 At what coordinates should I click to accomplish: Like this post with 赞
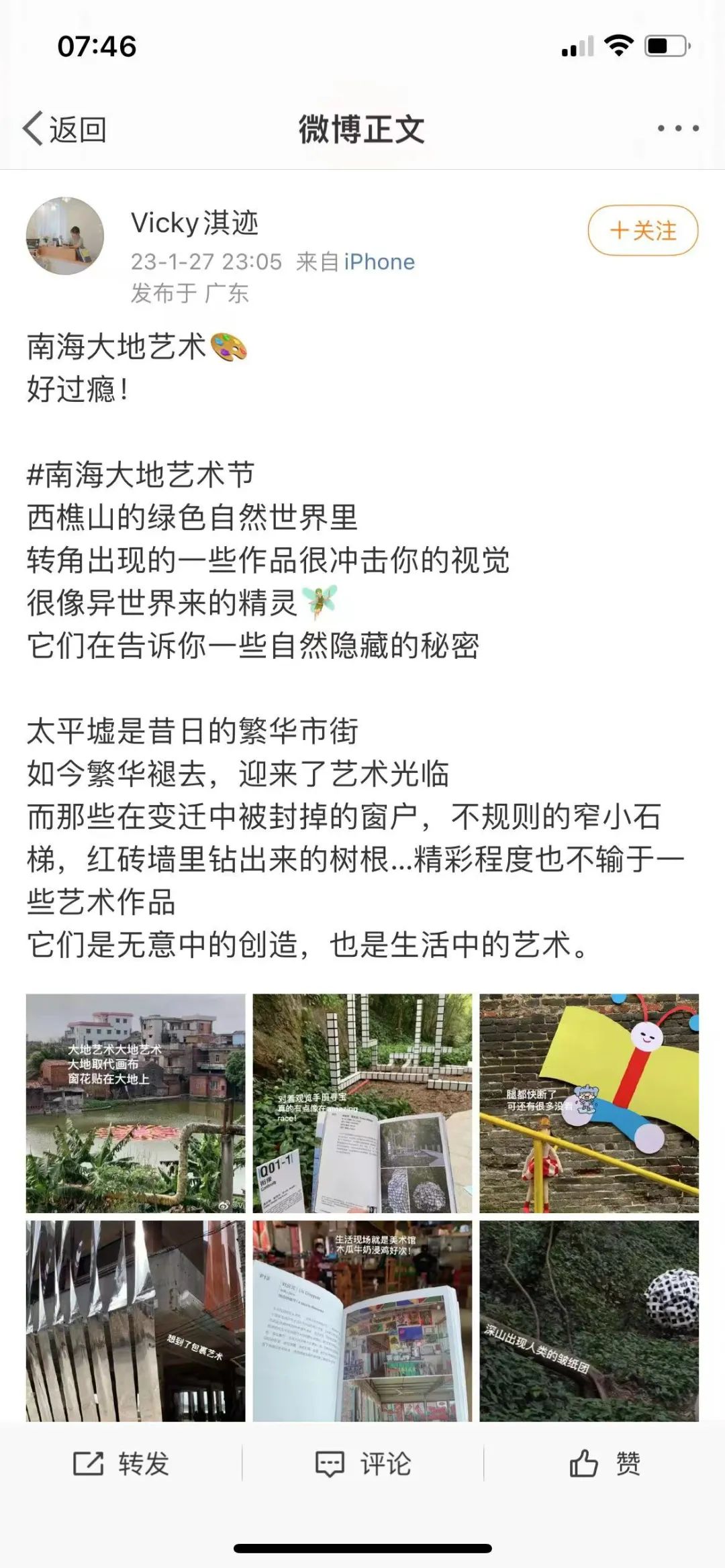coord(604,1463)
